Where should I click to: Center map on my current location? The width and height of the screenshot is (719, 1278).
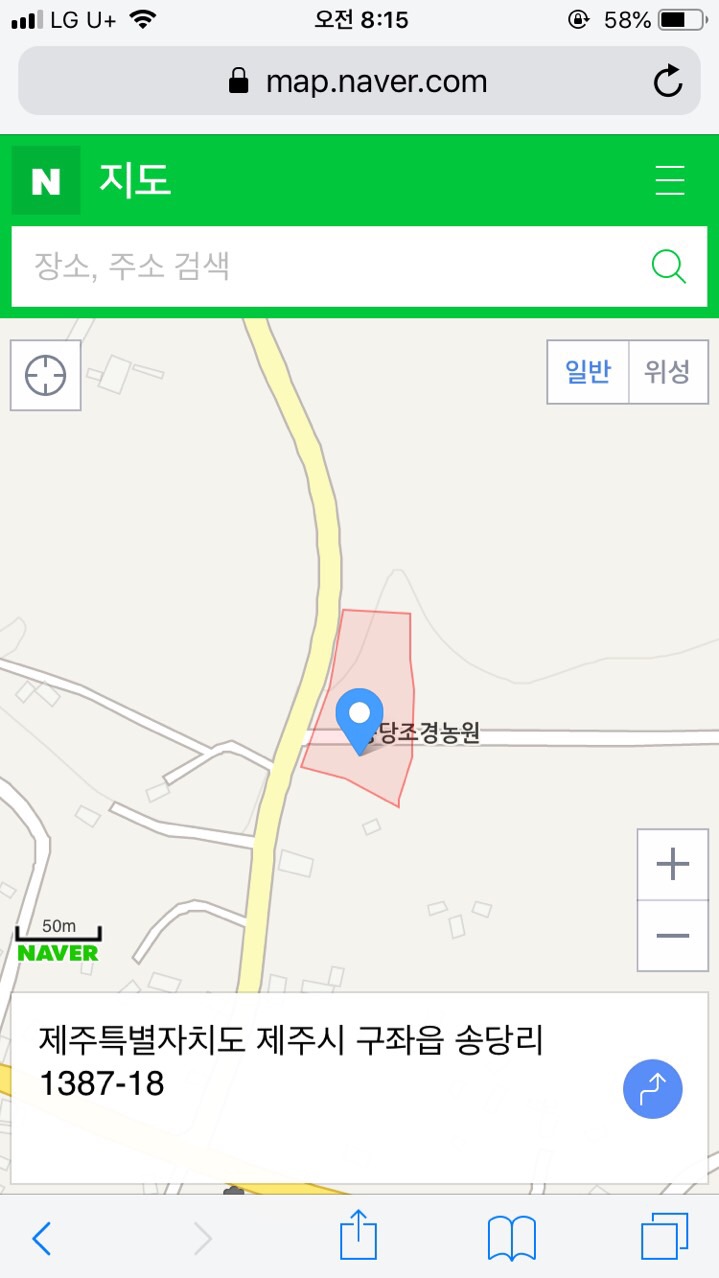45,376
